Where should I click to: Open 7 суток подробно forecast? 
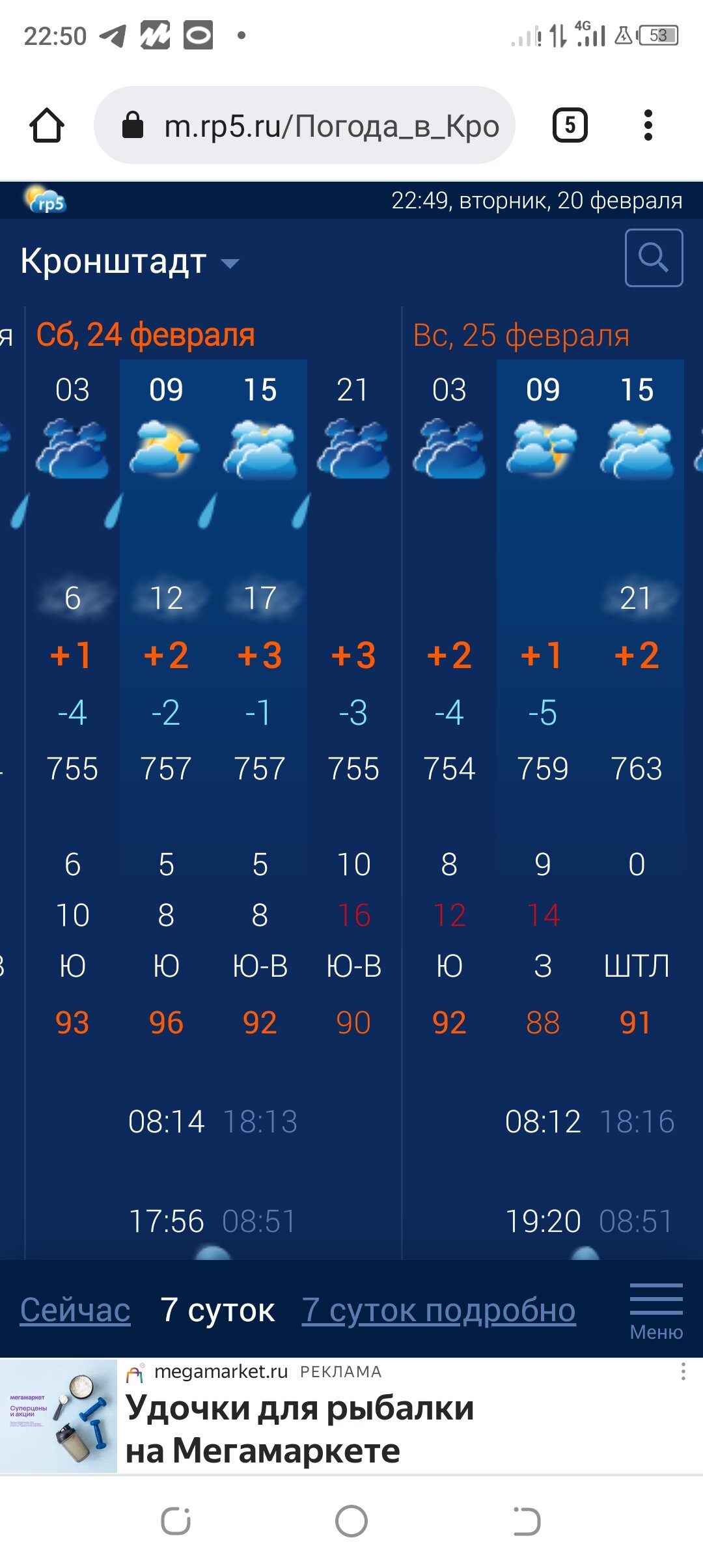[x=439, y=1309]
